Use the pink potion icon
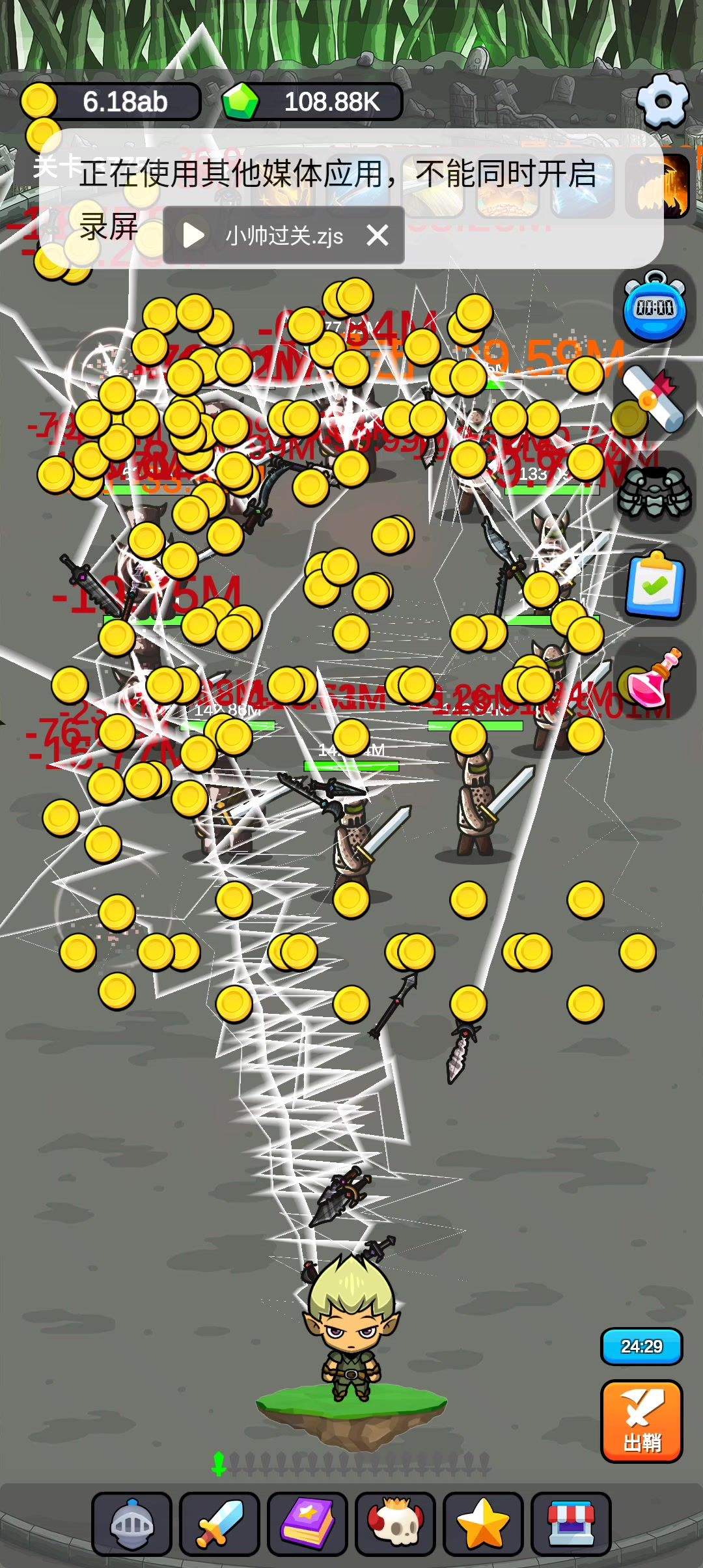This screenshot has height=1568, width=703. [x=654, y=679]
